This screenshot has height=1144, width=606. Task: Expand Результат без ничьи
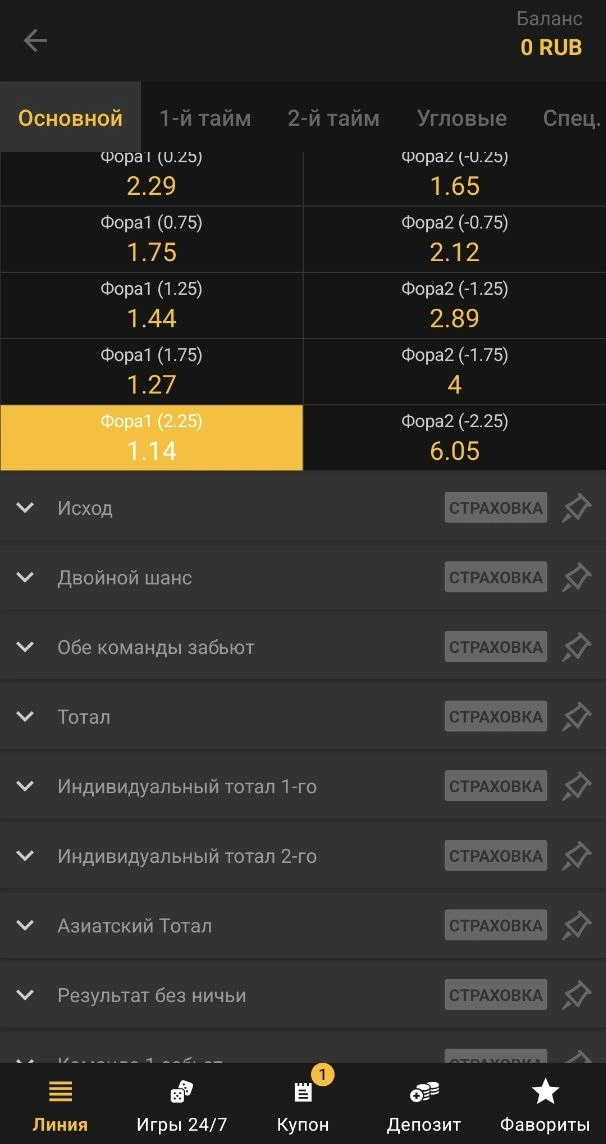click(x=151, y=996)
